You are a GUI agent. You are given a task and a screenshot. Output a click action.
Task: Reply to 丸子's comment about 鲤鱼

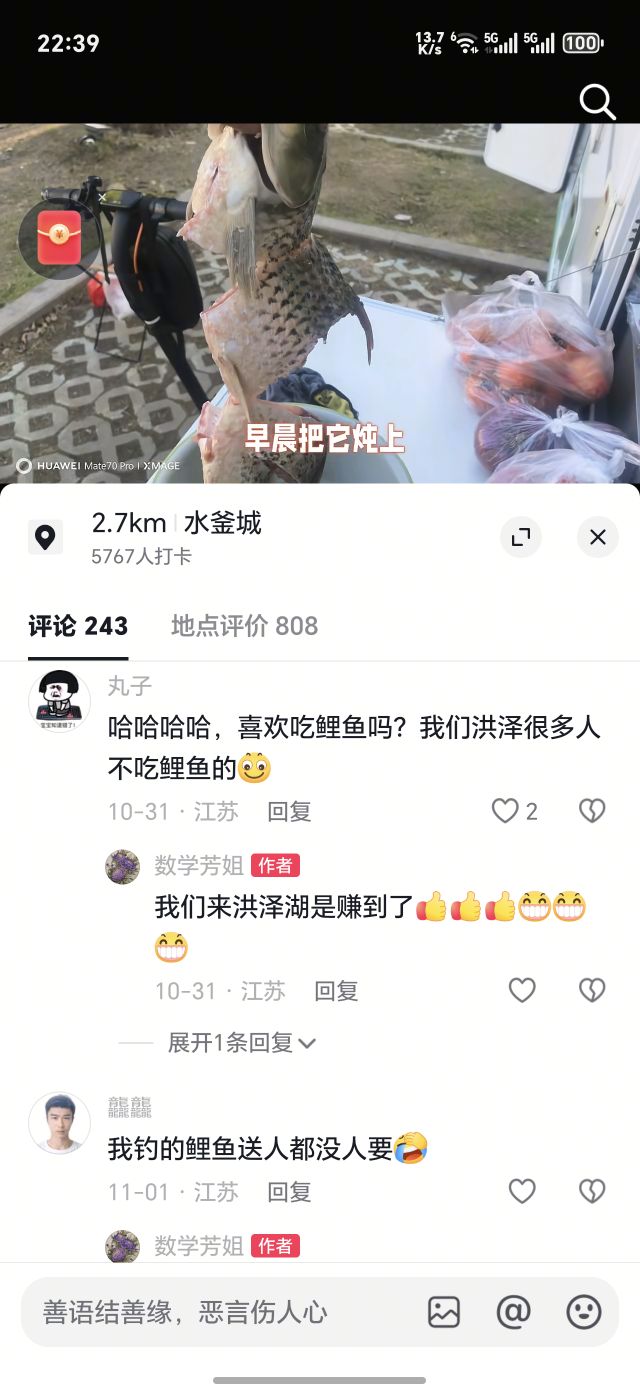(289, 811)
